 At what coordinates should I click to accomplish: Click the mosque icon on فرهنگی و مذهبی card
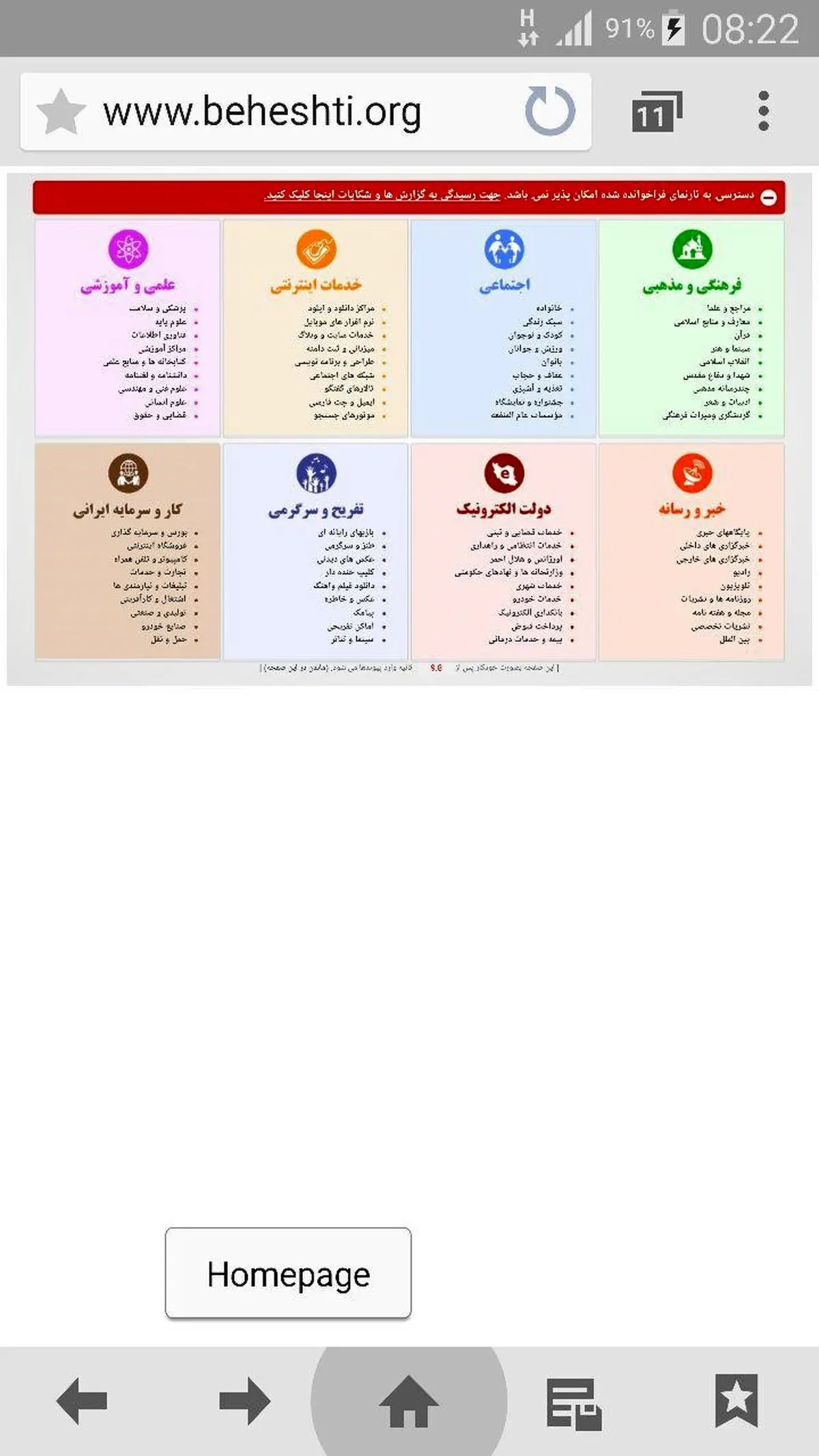pyautogui.click(x=692, y=250)
